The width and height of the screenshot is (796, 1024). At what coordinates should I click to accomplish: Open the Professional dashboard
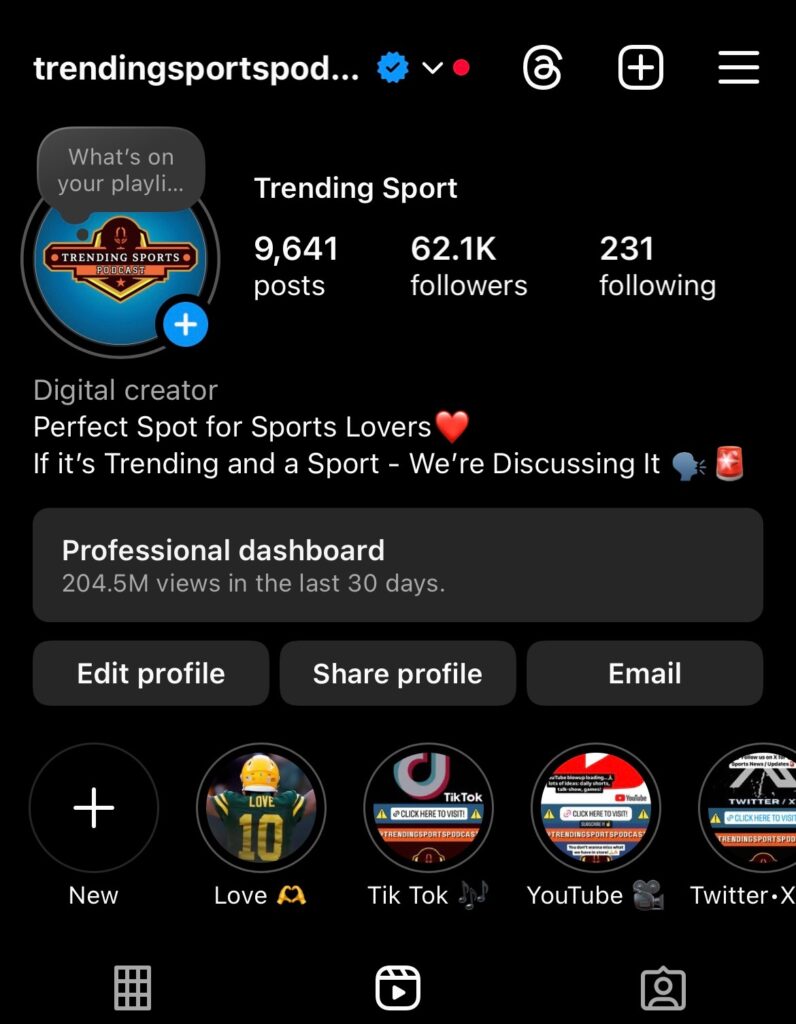pyautogui.click(x=397, y=565)
